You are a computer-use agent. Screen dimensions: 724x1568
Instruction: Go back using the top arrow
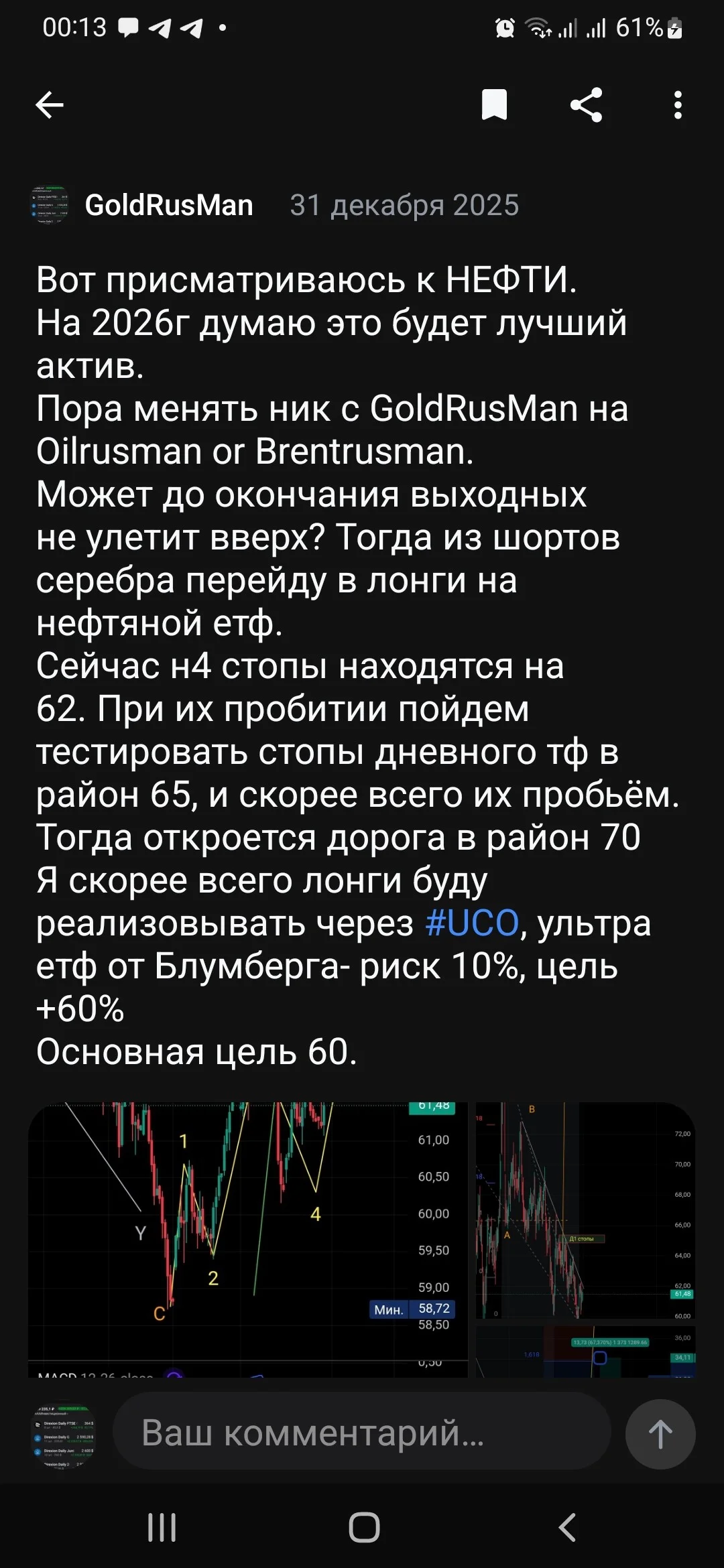[49, 105]
